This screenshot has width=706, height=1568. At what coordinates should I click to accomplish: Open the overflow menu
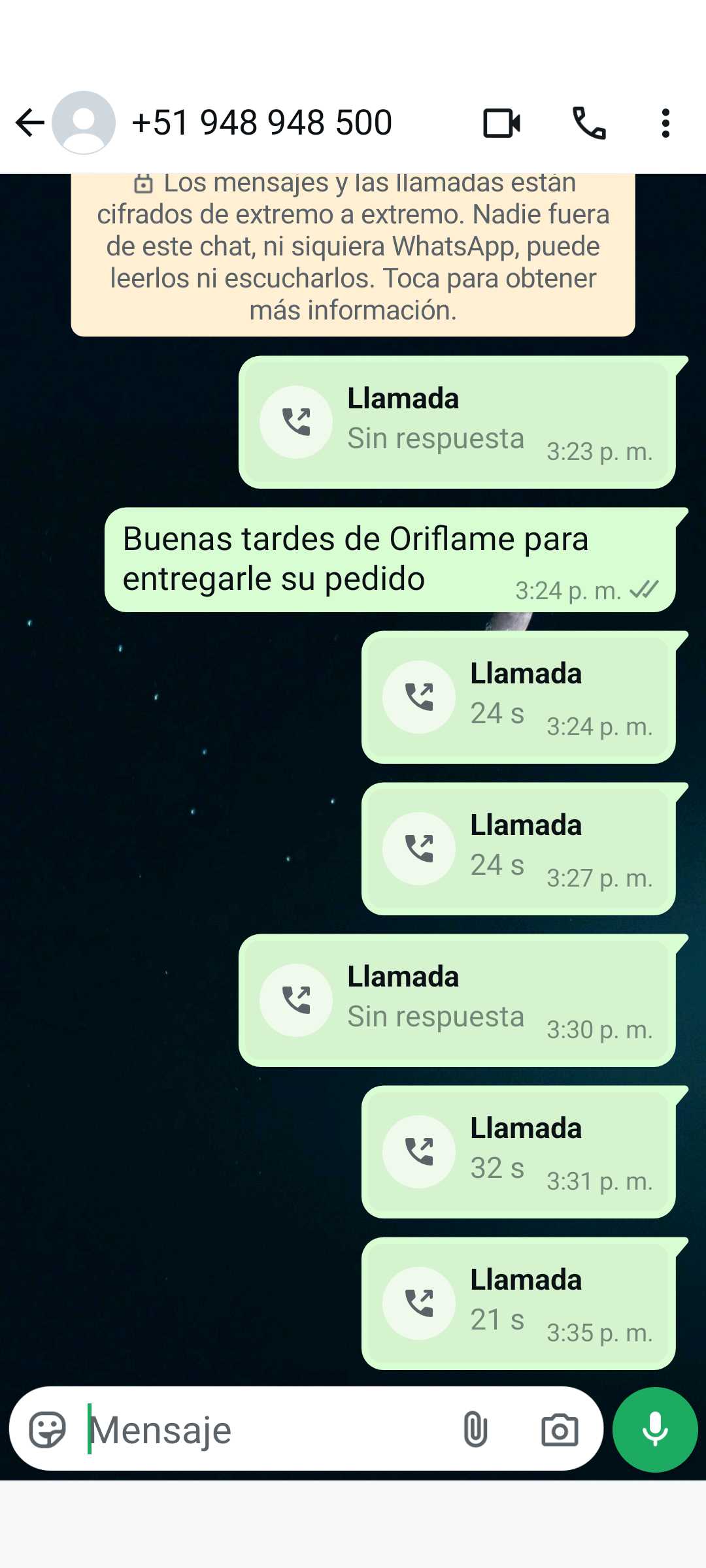point(665,123)
